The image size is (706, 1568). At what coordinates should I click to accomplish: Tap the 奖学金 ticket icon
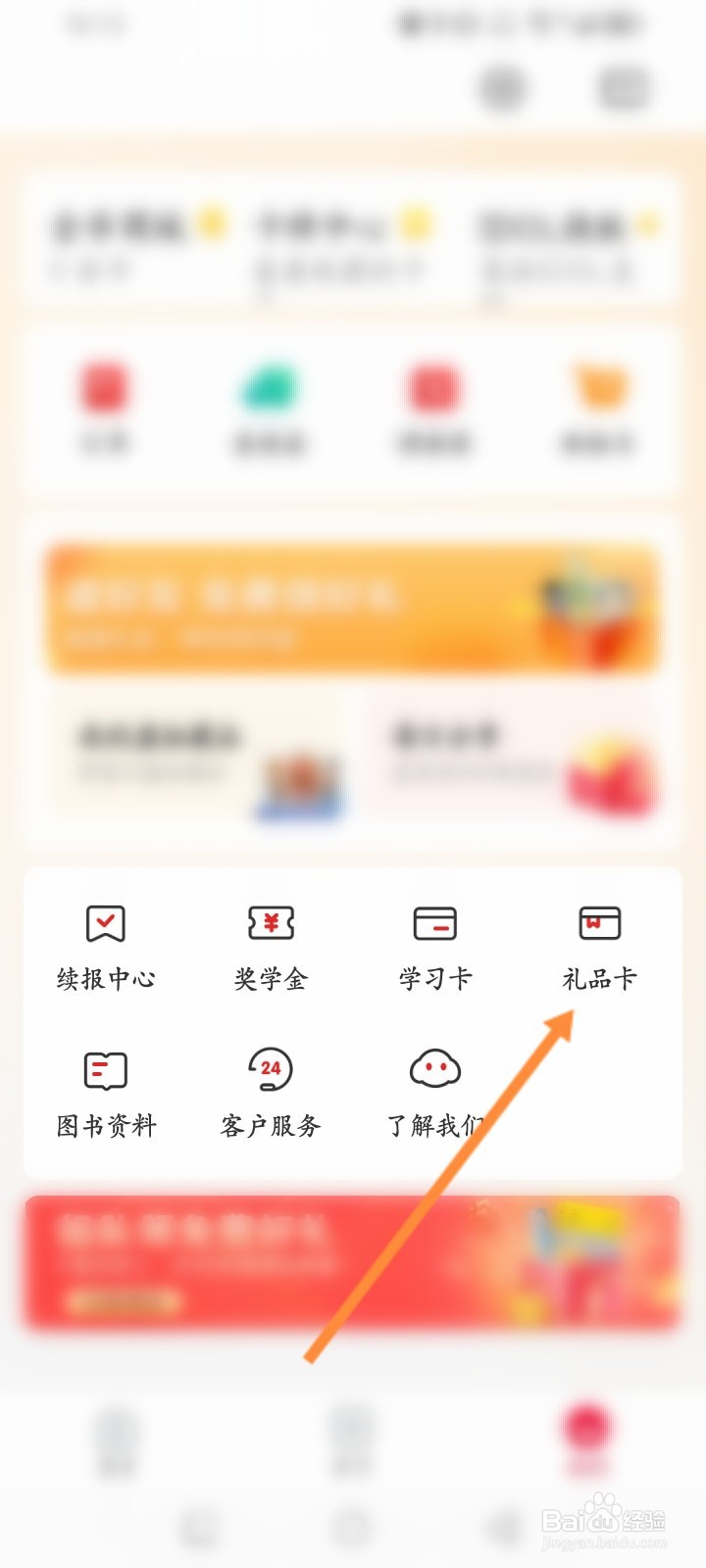[x=270, y=923]
